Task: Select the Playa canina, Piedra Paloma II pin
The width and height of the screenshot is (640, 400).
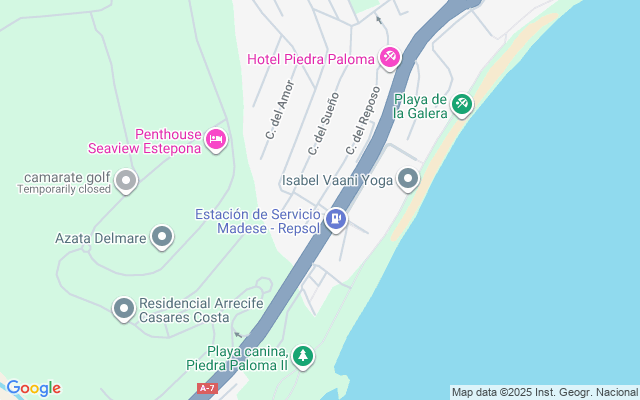Action: (303, 356)
